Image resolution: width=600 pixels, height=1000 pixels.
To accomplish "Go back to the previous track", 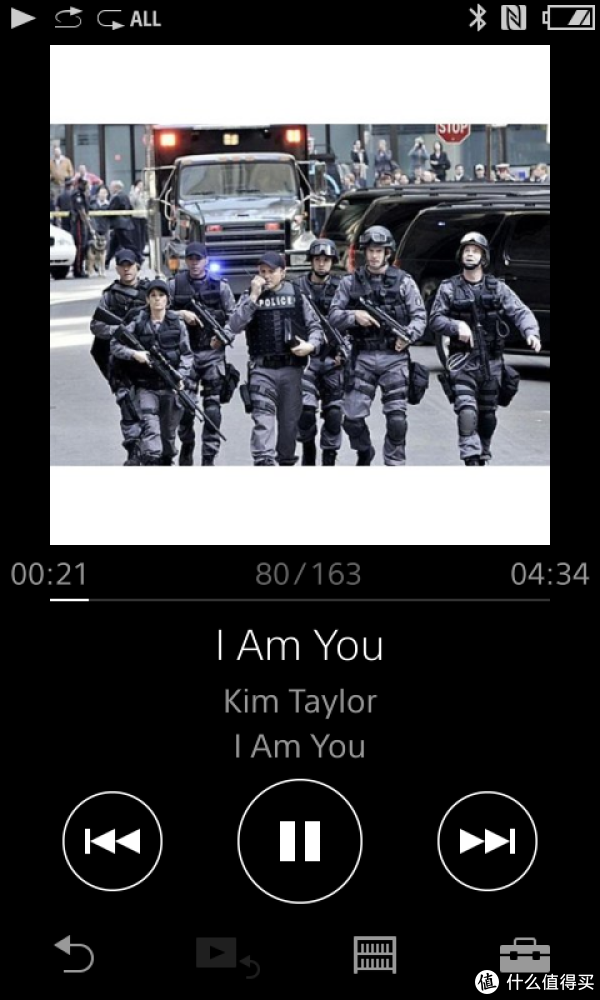I will pos(112,841).
